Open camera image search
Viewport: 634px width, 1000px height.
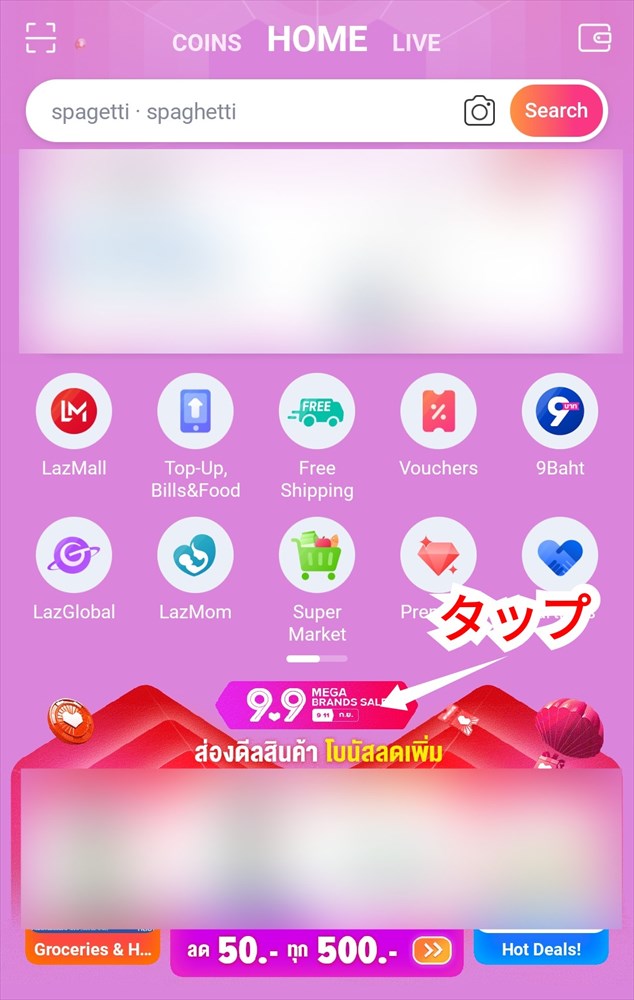pyautogui.click(x=480, y=111)
